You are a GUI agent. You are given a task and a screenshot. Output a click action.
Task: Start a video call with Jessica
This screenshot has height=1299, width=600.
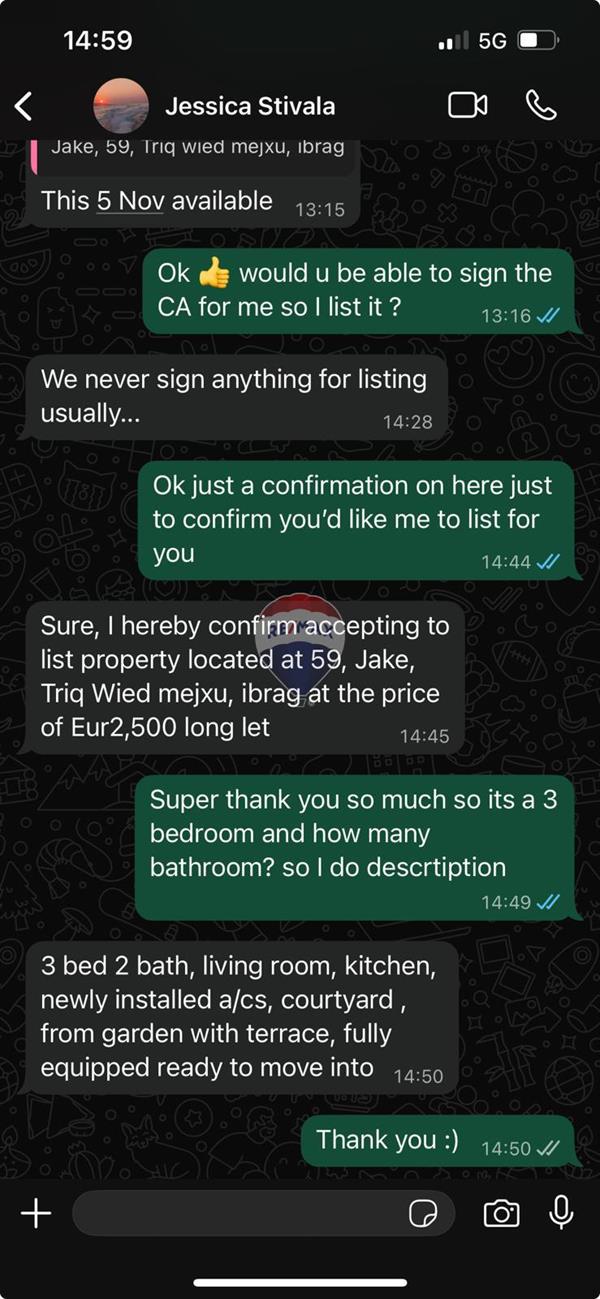(x=467, y=105)
